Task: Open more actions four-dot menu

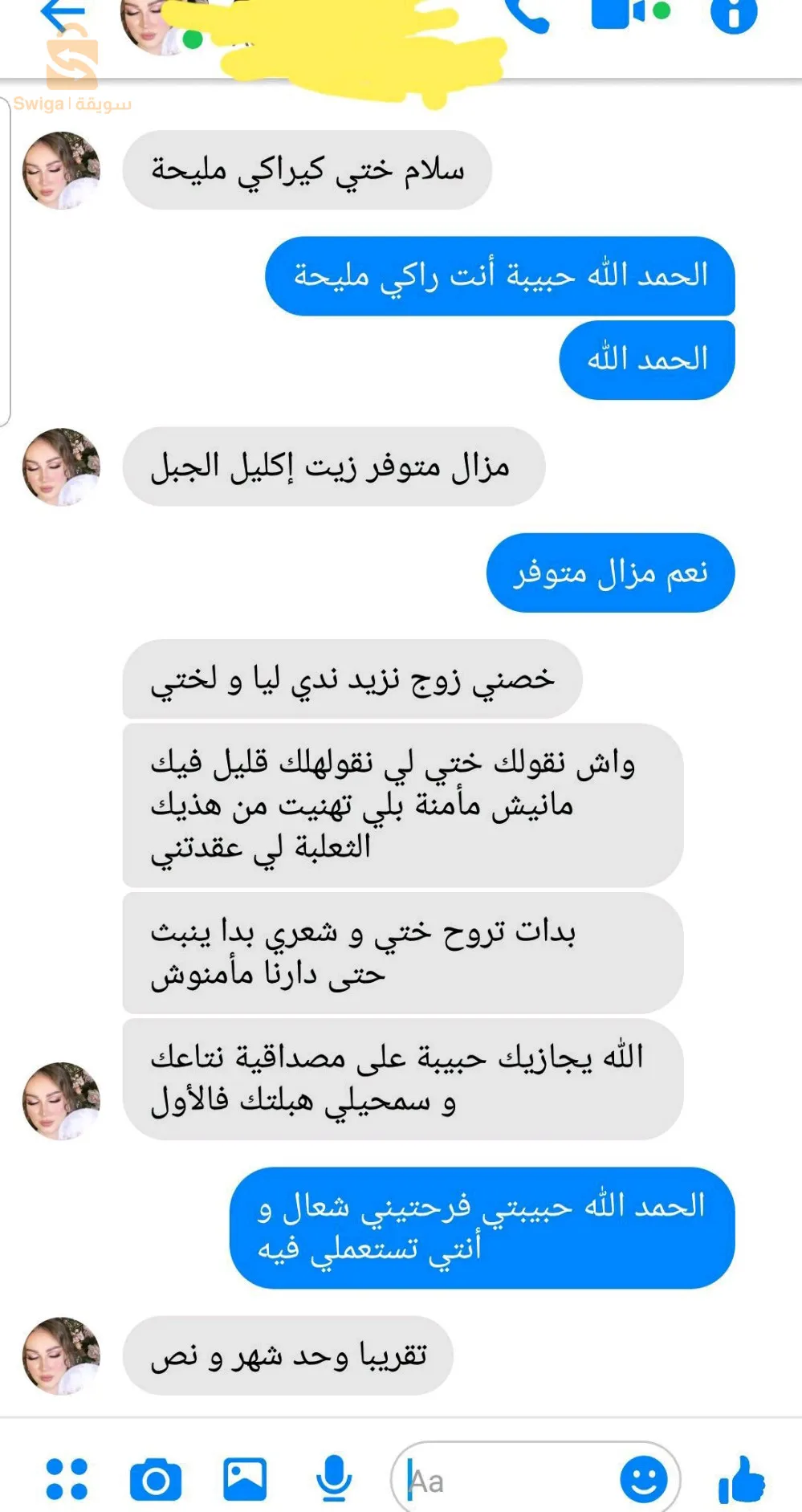Action: [x=67, y=1479]
